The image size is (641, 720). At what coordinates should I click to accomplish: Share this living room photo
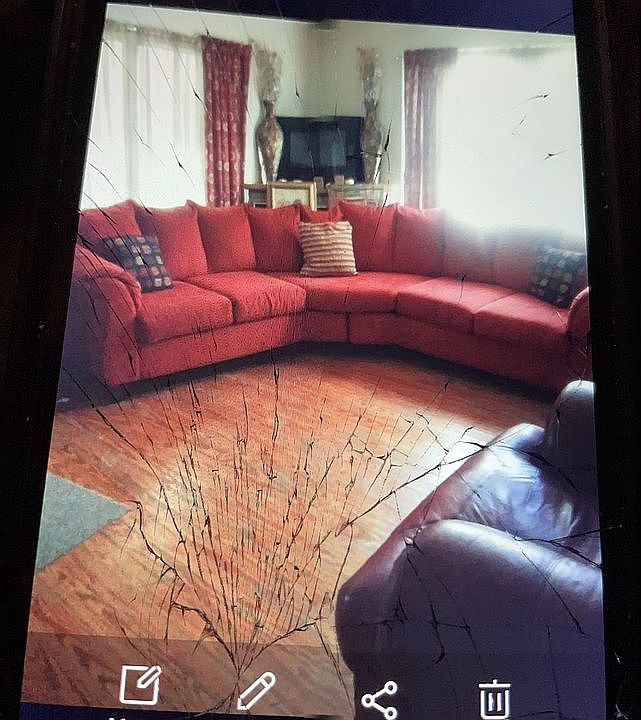tap(379, 699)
